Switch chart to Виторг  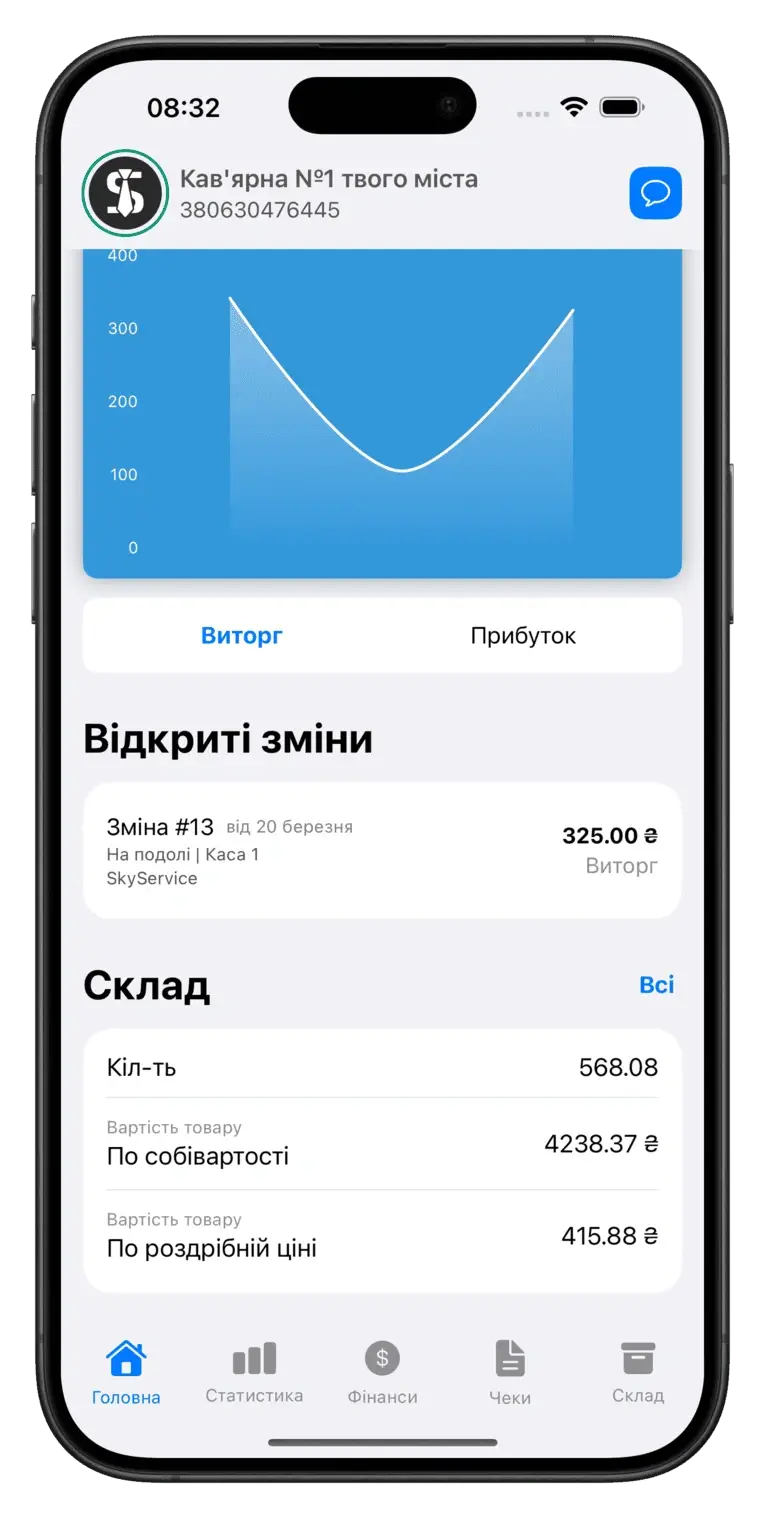tap(242, 636)
